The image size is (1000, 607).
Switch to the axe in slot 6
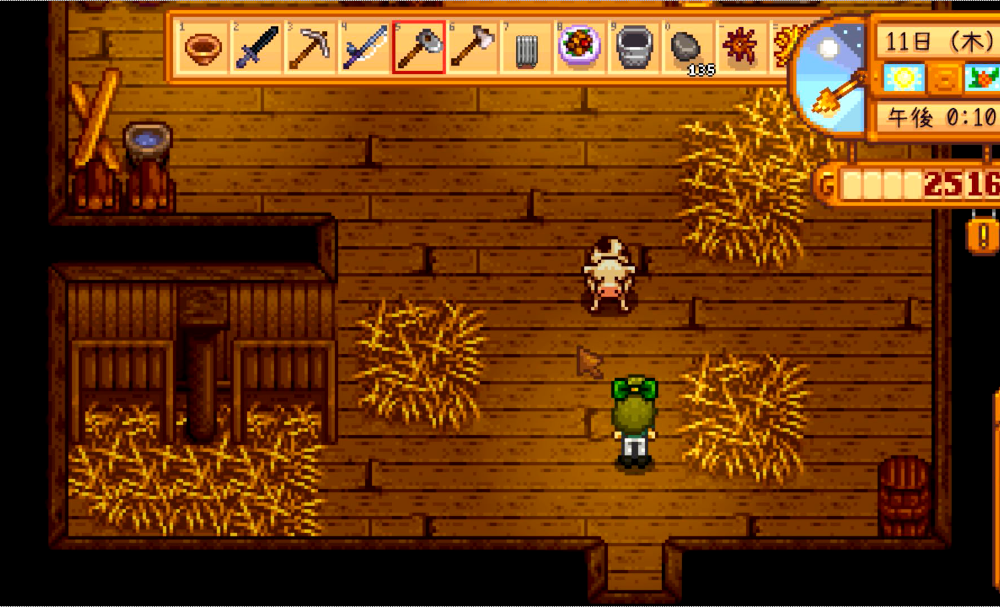[x=473, y=47]
